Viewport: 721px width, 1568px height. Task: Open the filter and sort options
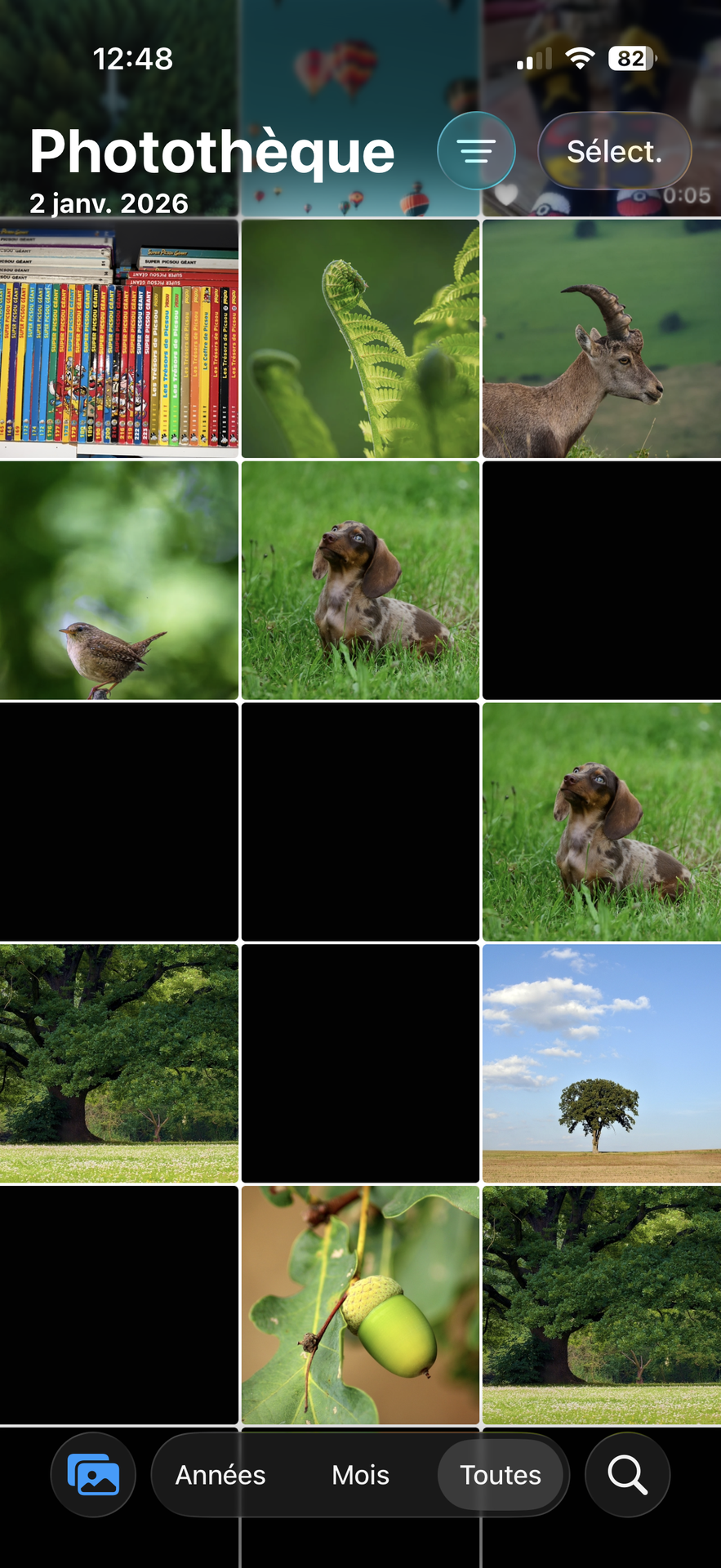pos(476,151)
